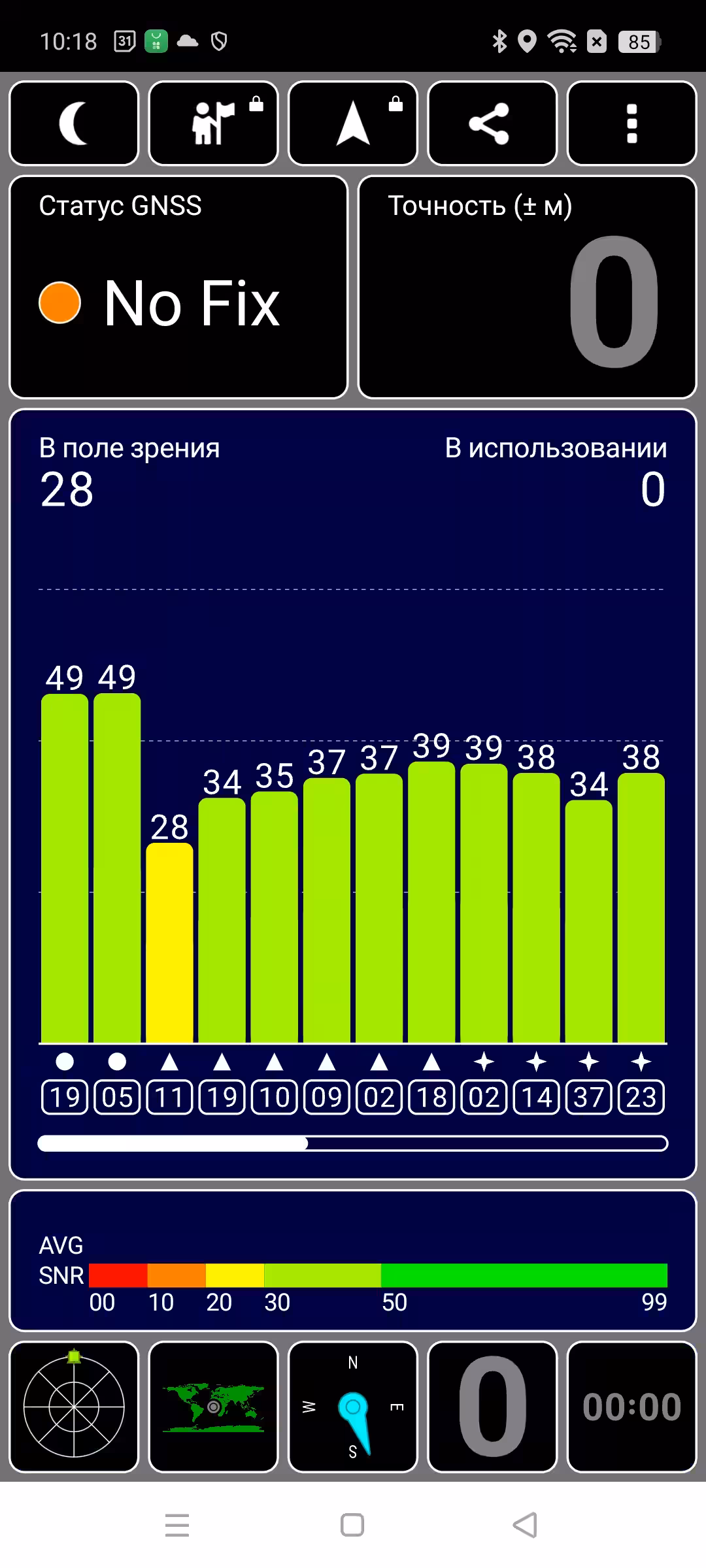
Task: Share the GNSS data
Action: [x=492, y=123]
